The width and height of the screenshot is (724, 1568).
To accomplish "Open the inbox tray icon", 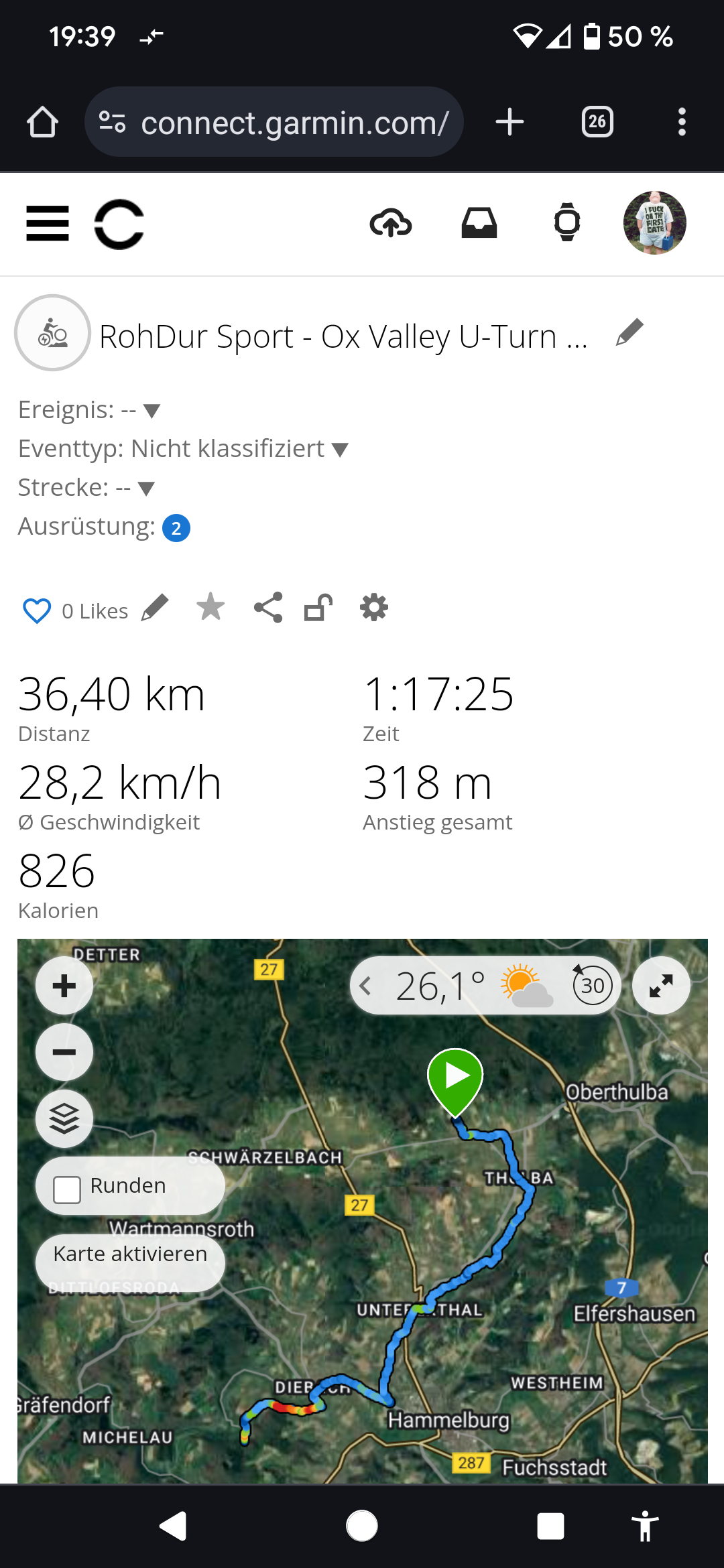I will 479,224.
